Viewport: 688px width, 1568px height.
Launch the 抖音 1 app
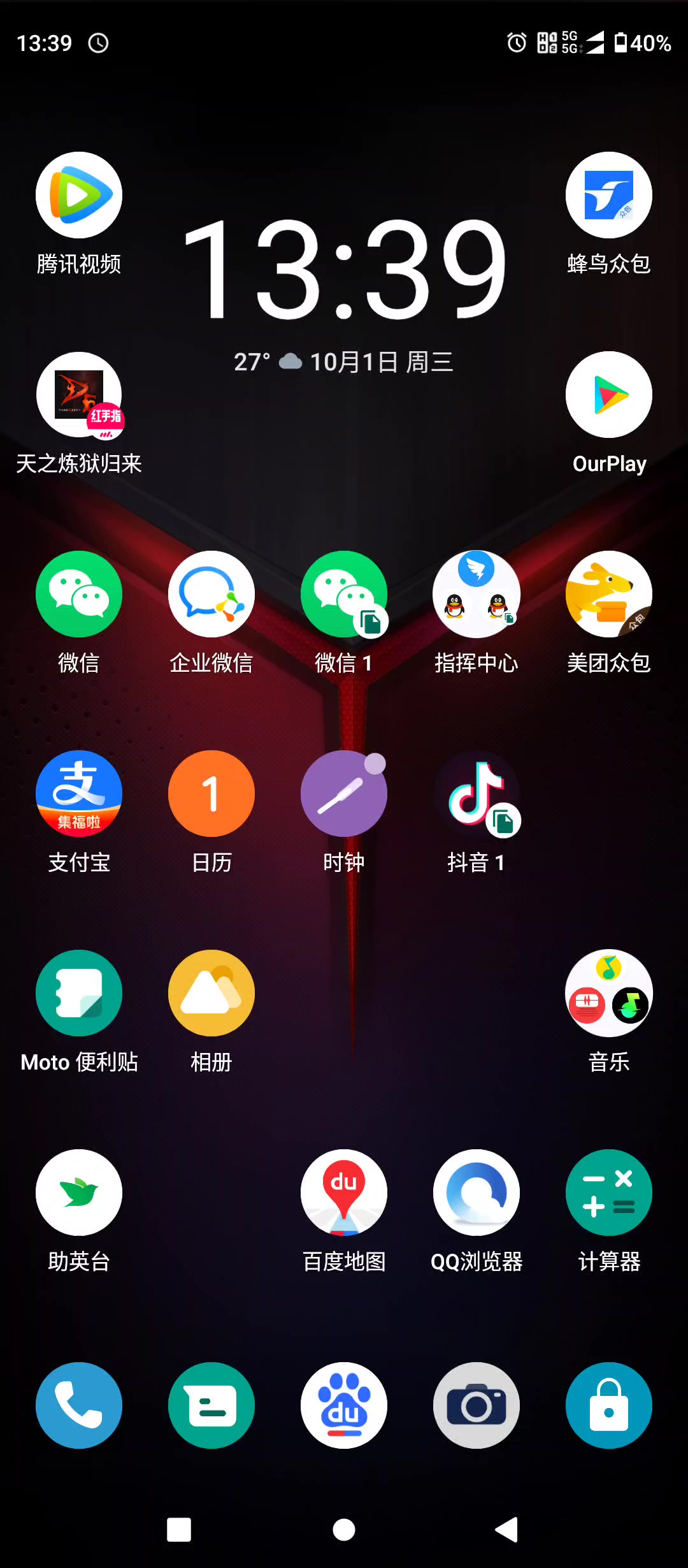476,794
